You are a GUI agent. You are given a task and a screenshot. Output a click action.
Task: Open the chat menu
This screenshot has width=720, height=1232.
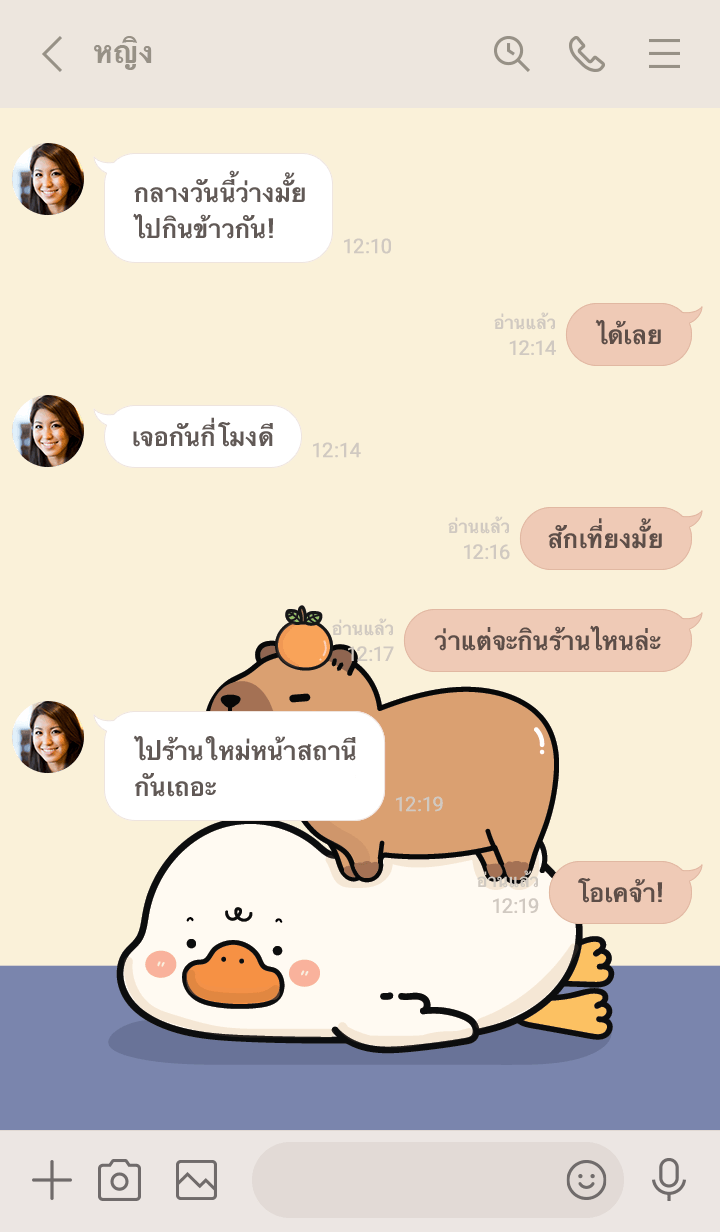pos(664,54)
